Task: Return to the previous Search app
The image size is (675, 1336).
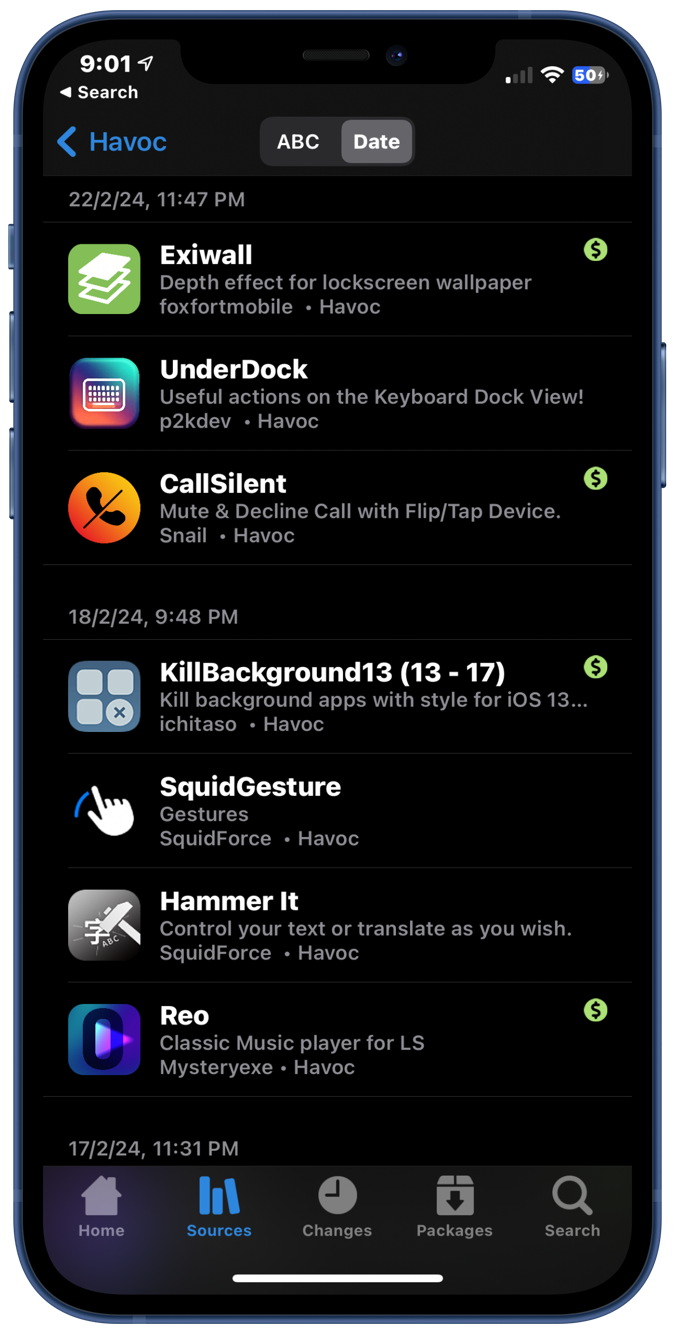Action: pyautogui.click(x=98, y=92)
